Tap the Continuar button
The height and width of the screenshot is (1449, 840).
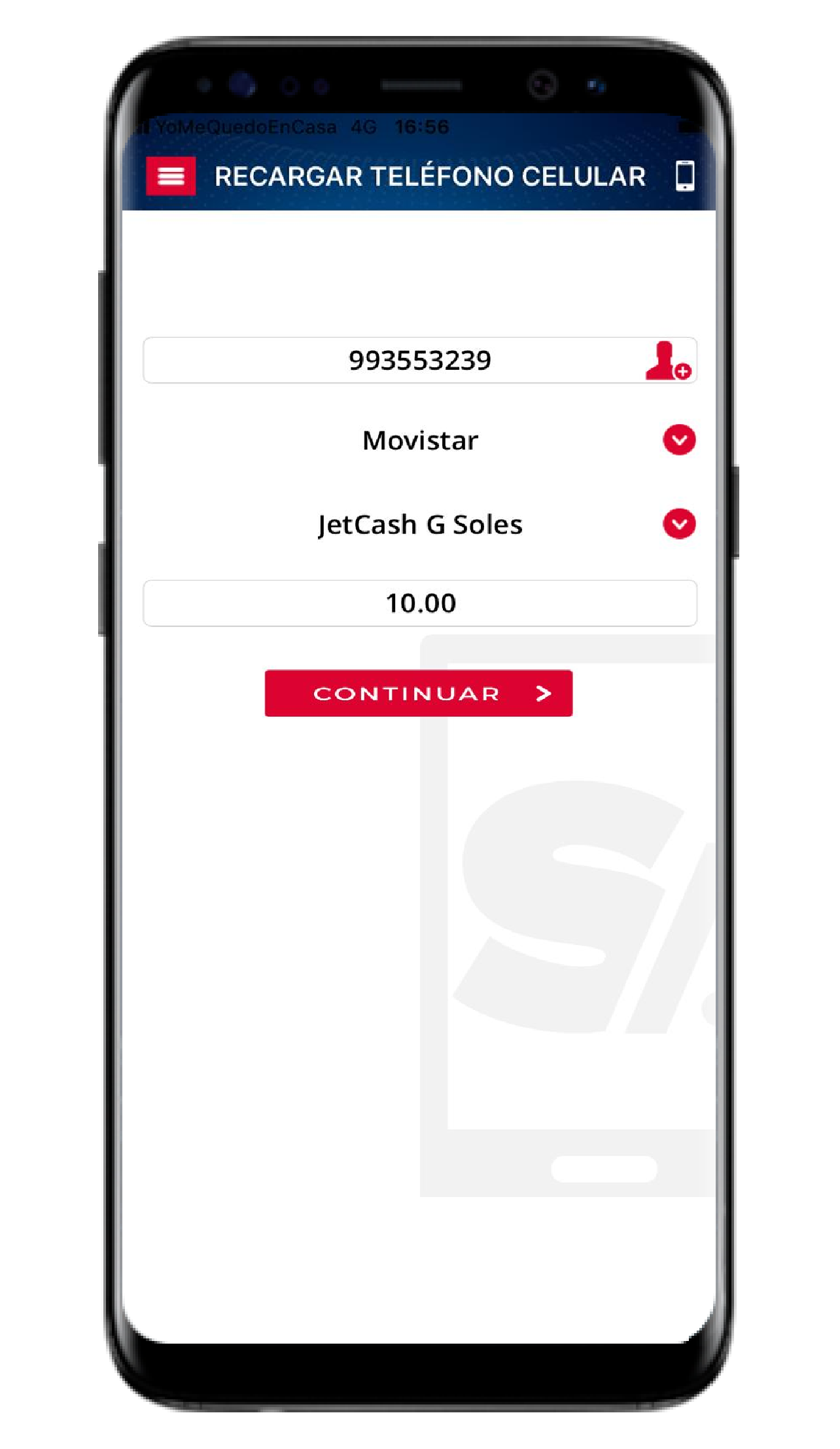point(419,693)
